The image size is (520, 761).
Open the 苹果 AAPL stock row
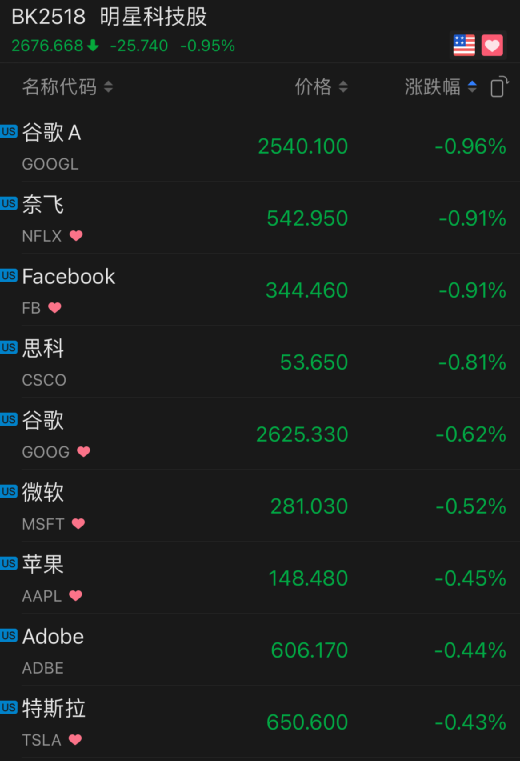[x=260, y=578]
